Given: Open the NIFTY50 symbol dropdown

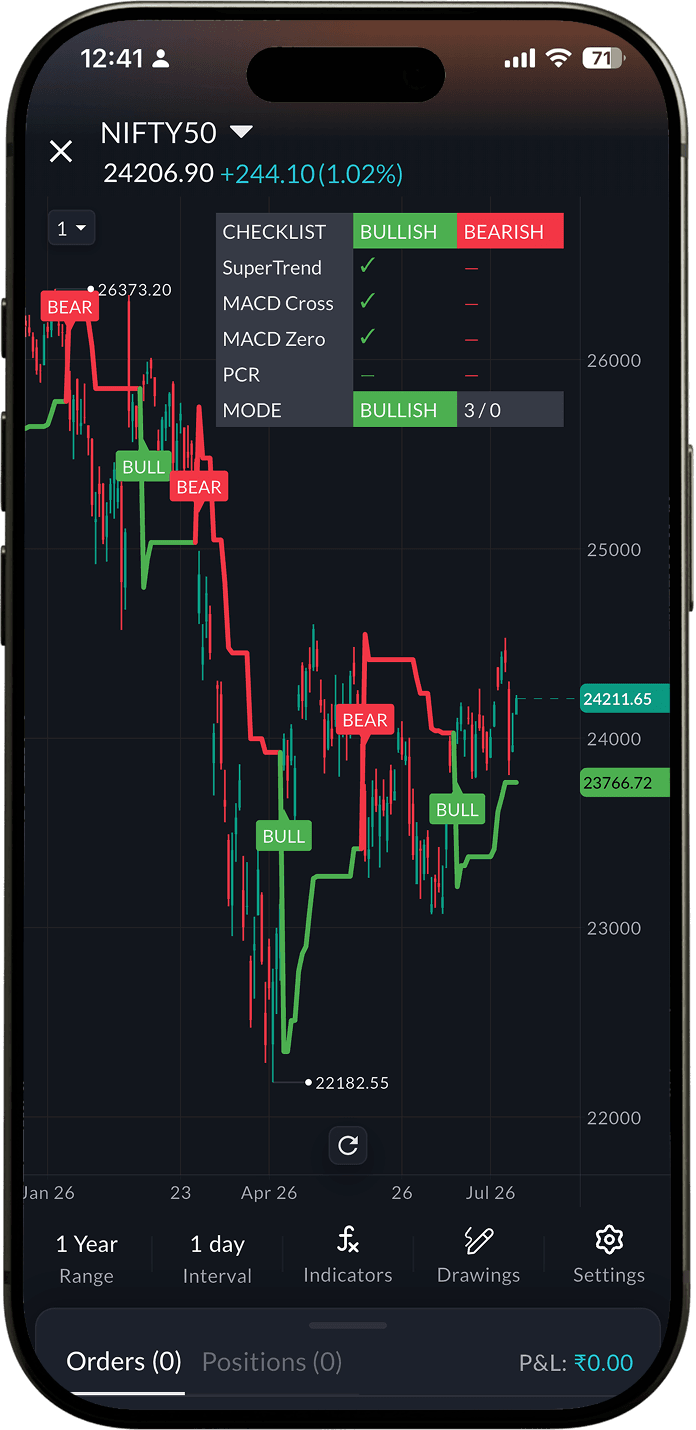Looking at the screenshot, I should point(241,132).
